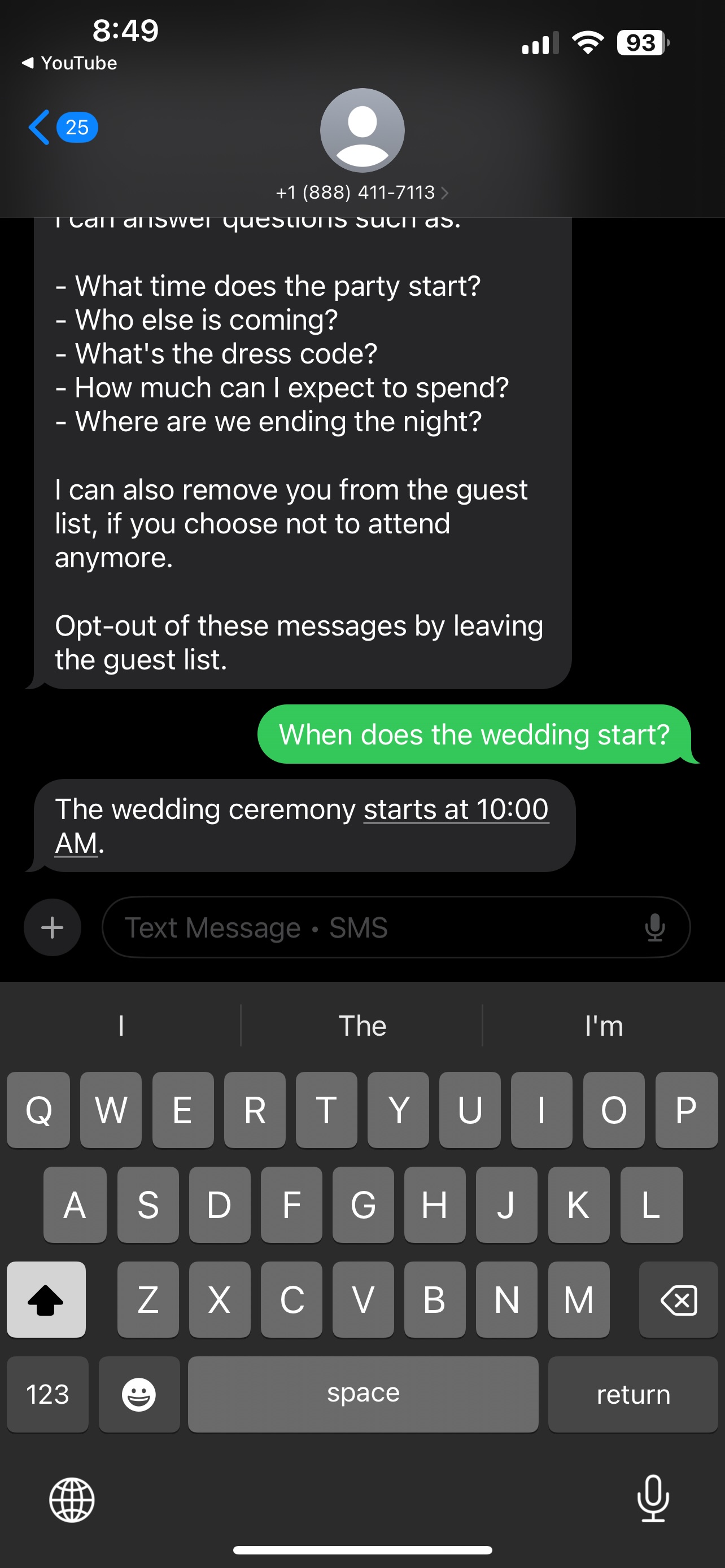Tap the return key
The width and height of the screenshot is (725, 1568).
point(632,1395)
